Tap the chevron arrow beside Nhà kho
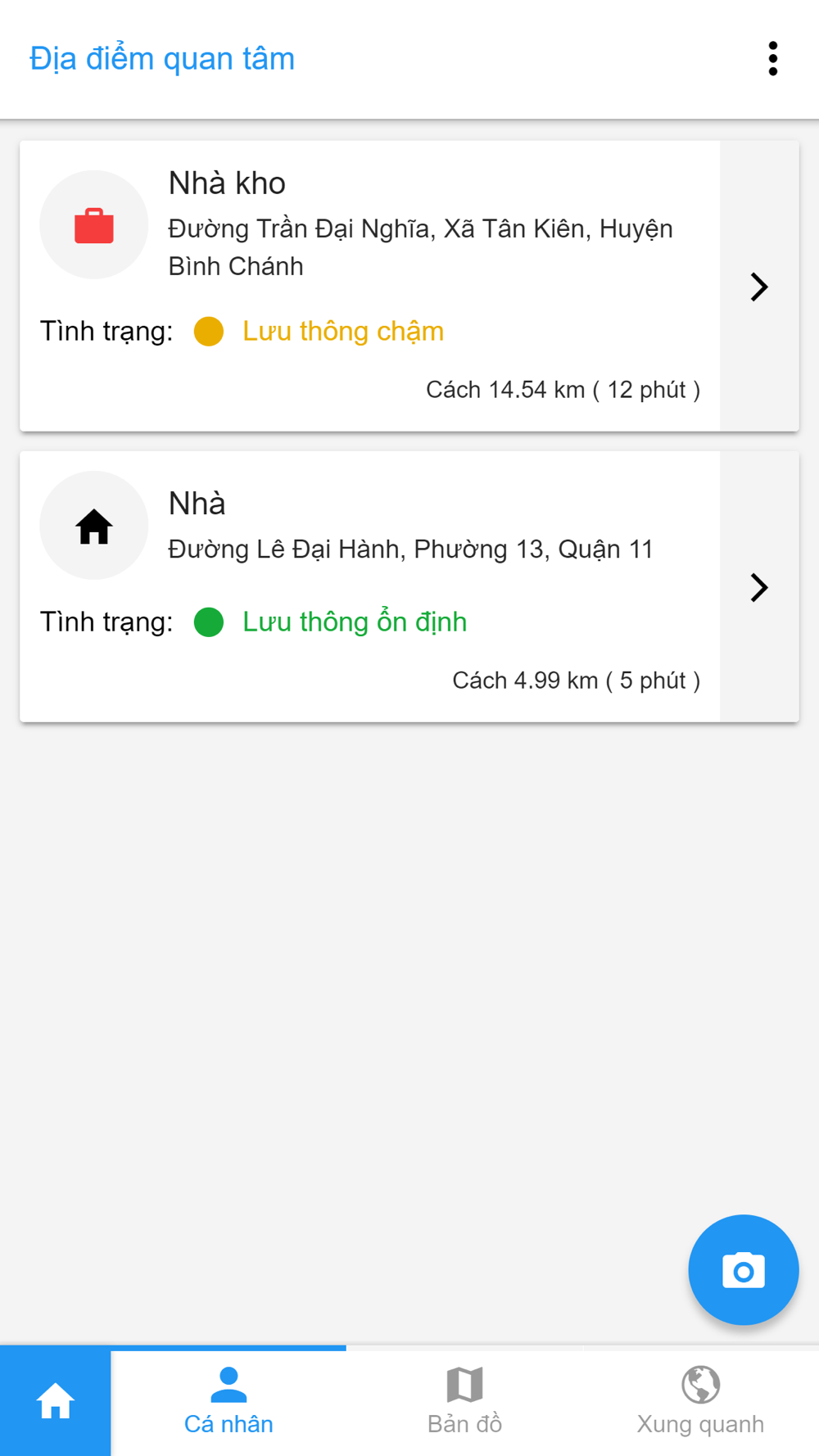The height and width of the screenshot is (1456, 819). tap(759, 287)
